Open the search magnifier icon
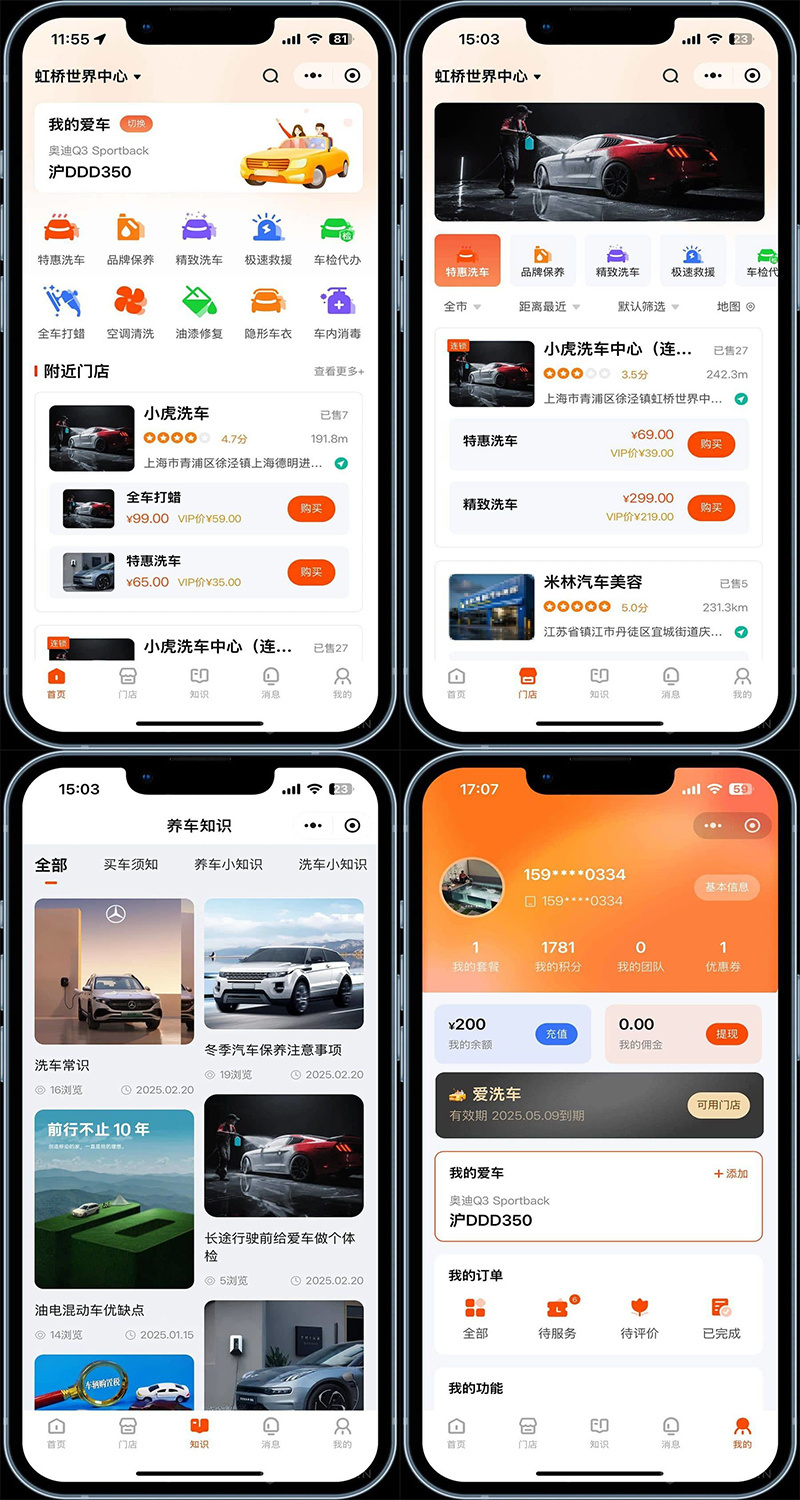 point(270,75)
